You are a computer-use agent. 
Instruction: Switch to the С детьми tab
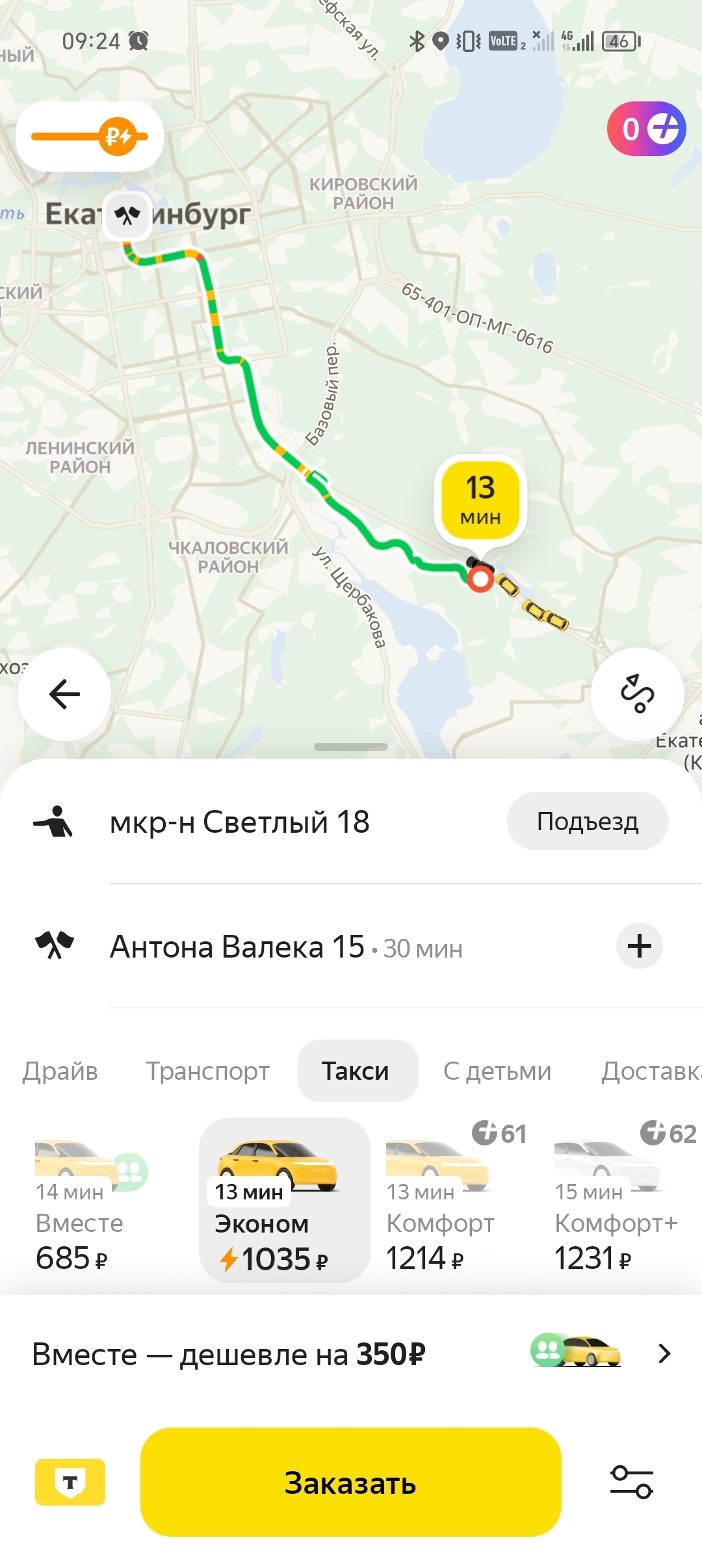click(x=497, y=1071)
